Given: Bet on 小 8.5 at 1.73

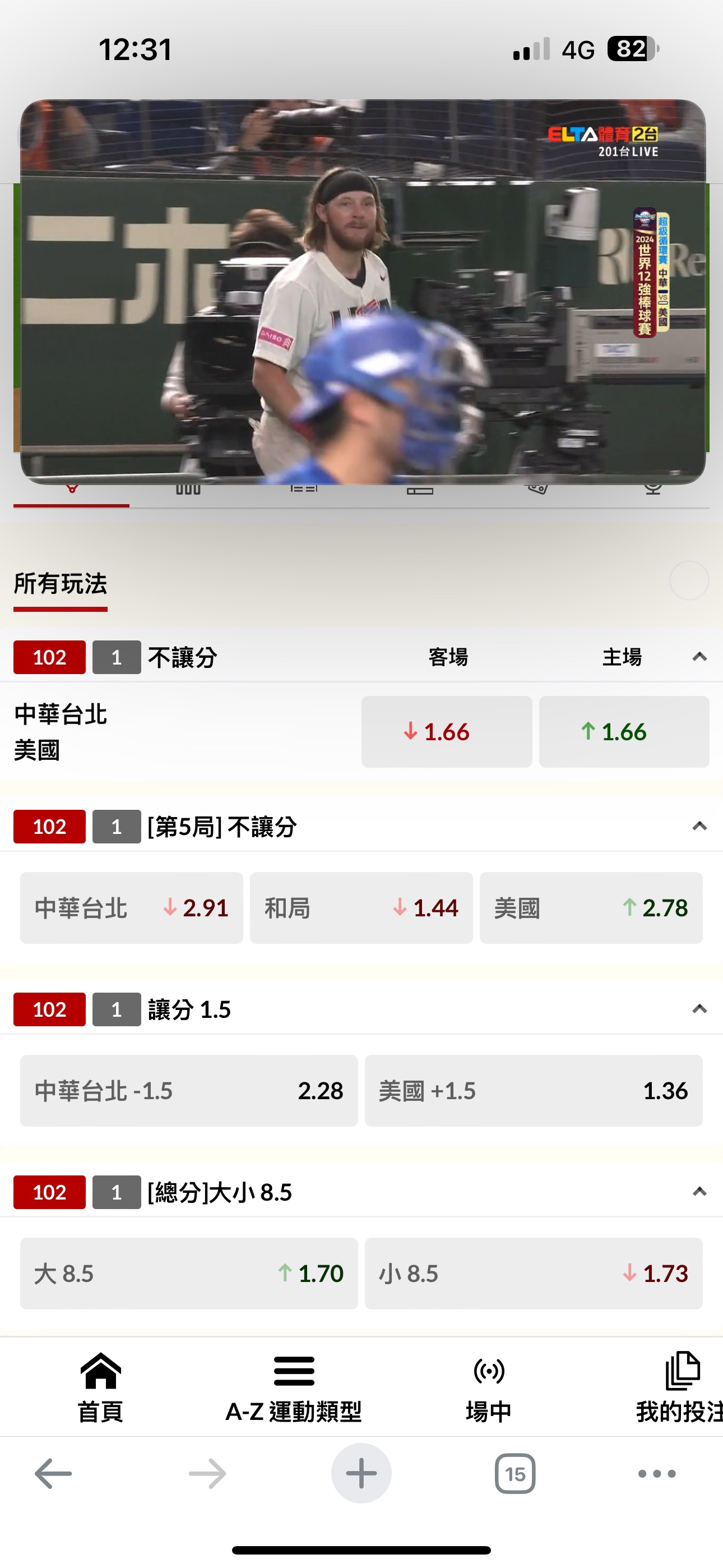Looking at the screenshot, I should (x=533, y=1273).
